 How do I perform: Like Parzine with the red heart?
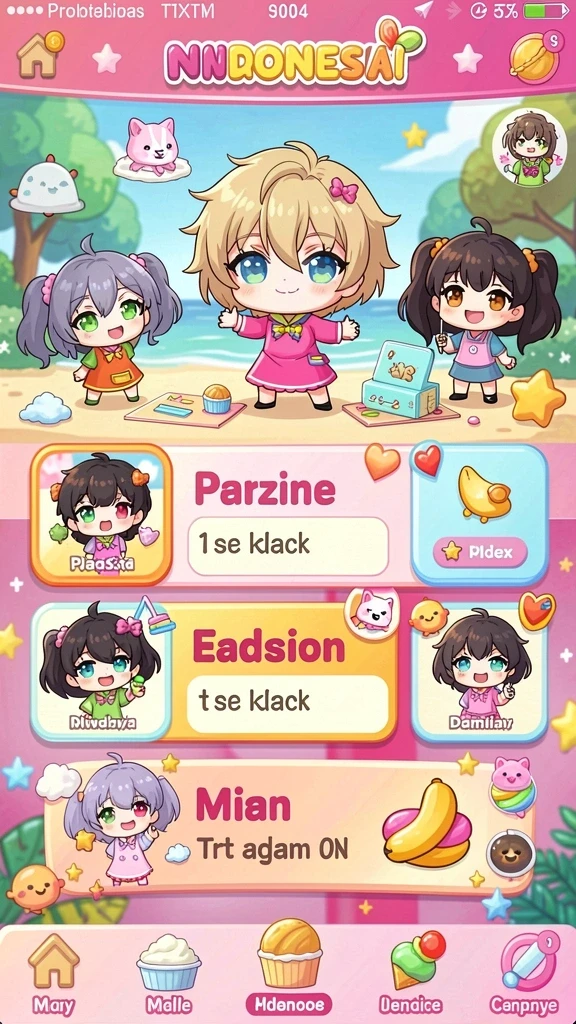(x=428, y=460)
